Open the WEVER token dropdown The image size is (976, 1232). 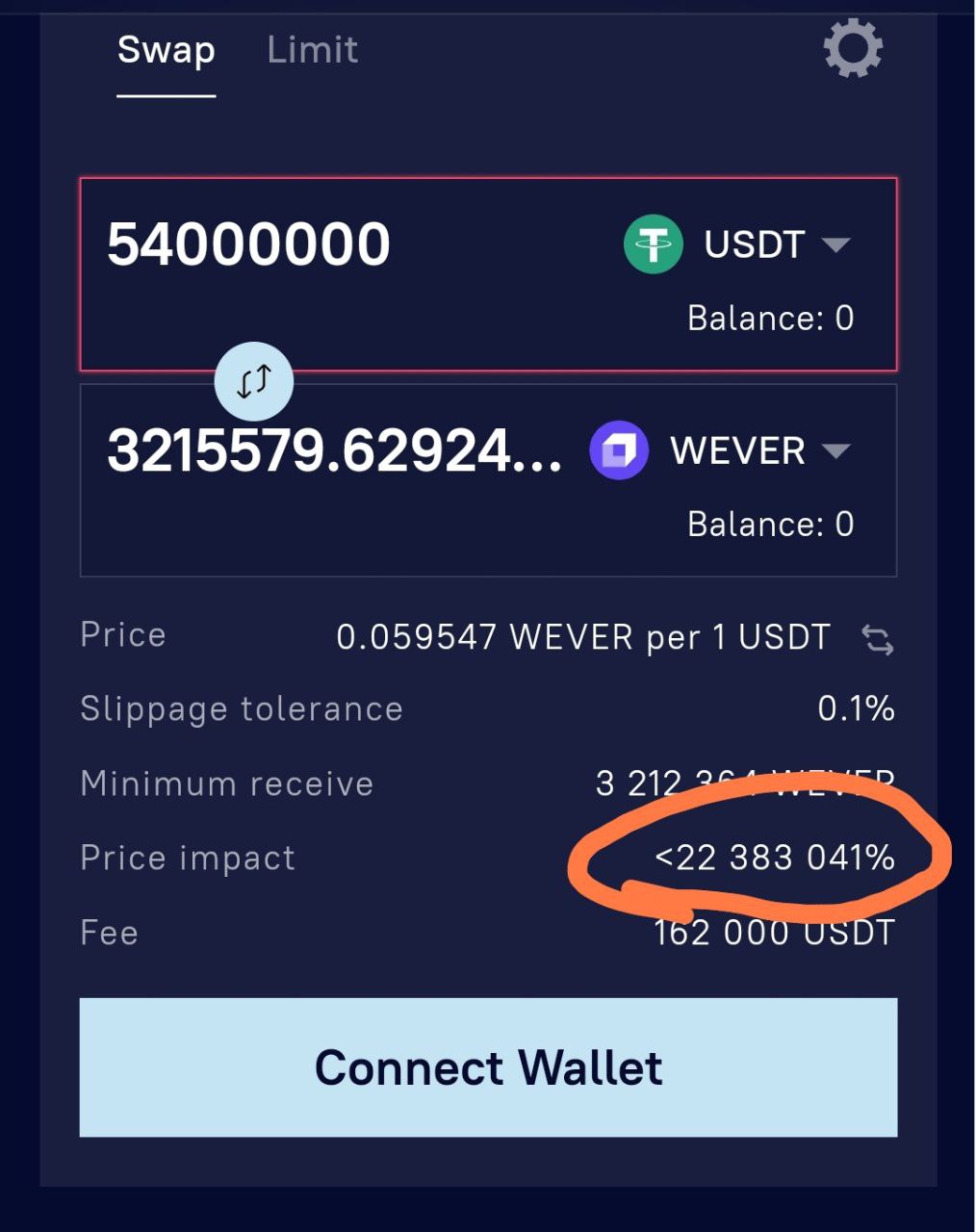tap(722, 450)
